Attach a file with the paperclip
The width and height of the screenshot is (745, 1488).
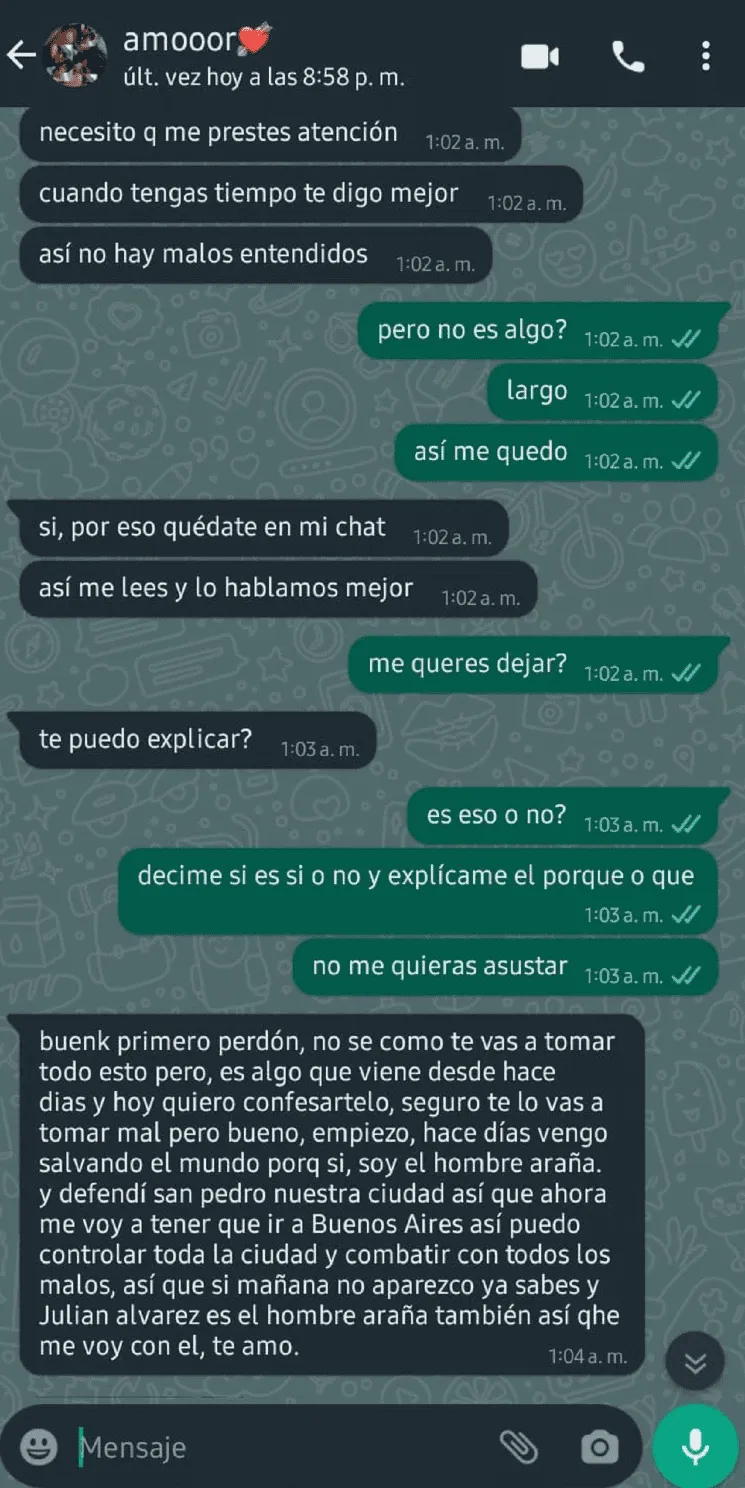click(519, 1447)
